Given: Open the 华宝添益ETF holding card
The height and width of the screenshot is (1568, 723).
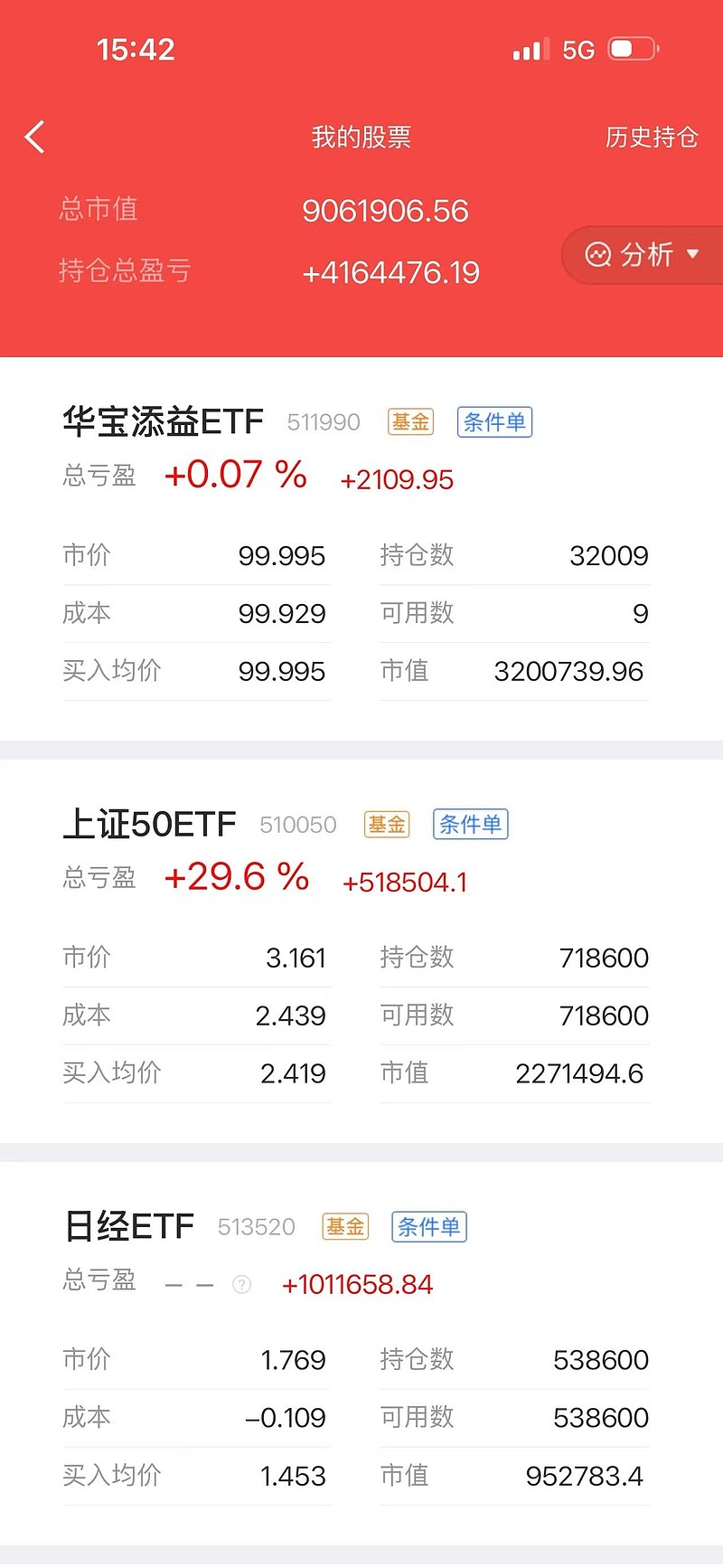Looking at the screenshot, I should 163,422.
